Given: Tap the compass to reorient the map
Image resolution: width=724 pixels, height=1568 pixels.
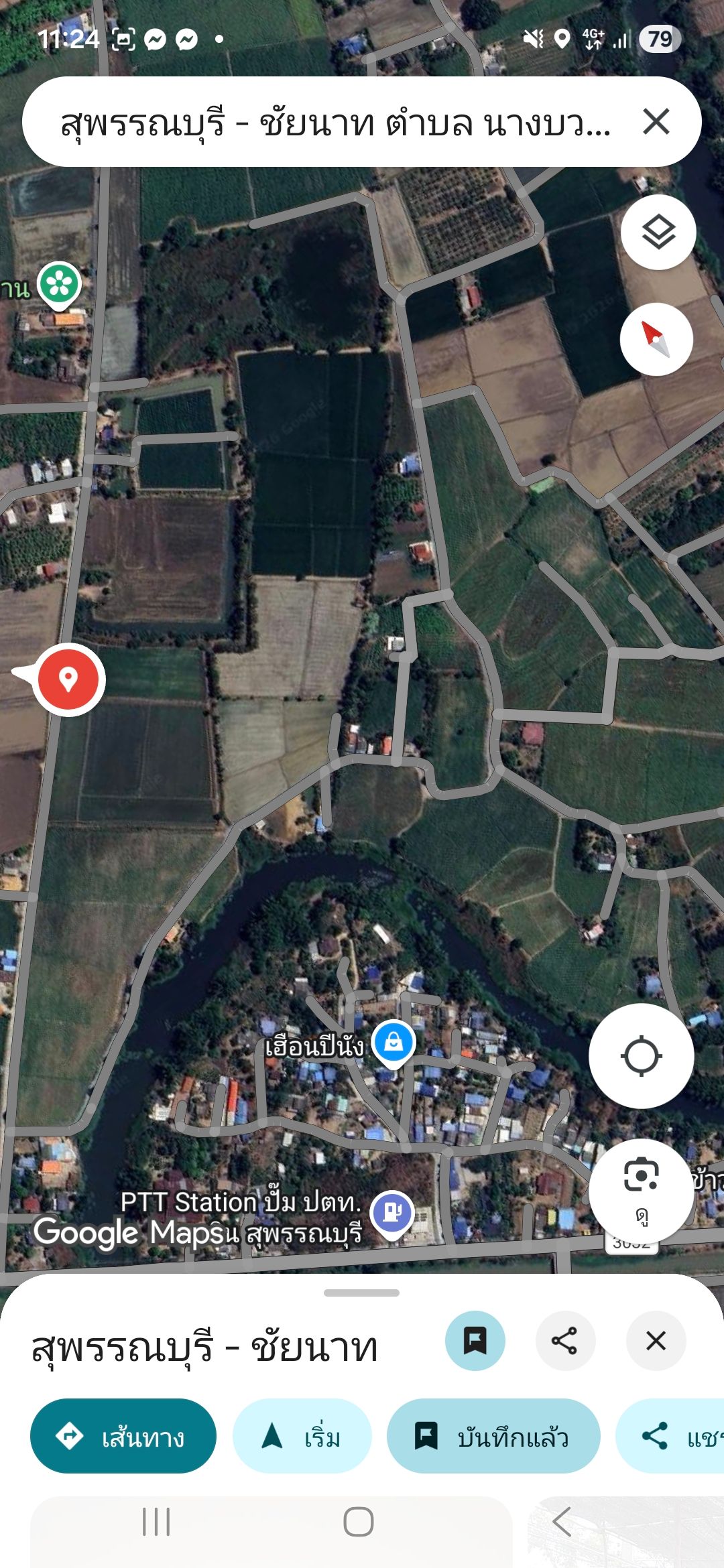Looking at the screenshot, I should pyautogui.click(x=656, y=339).
